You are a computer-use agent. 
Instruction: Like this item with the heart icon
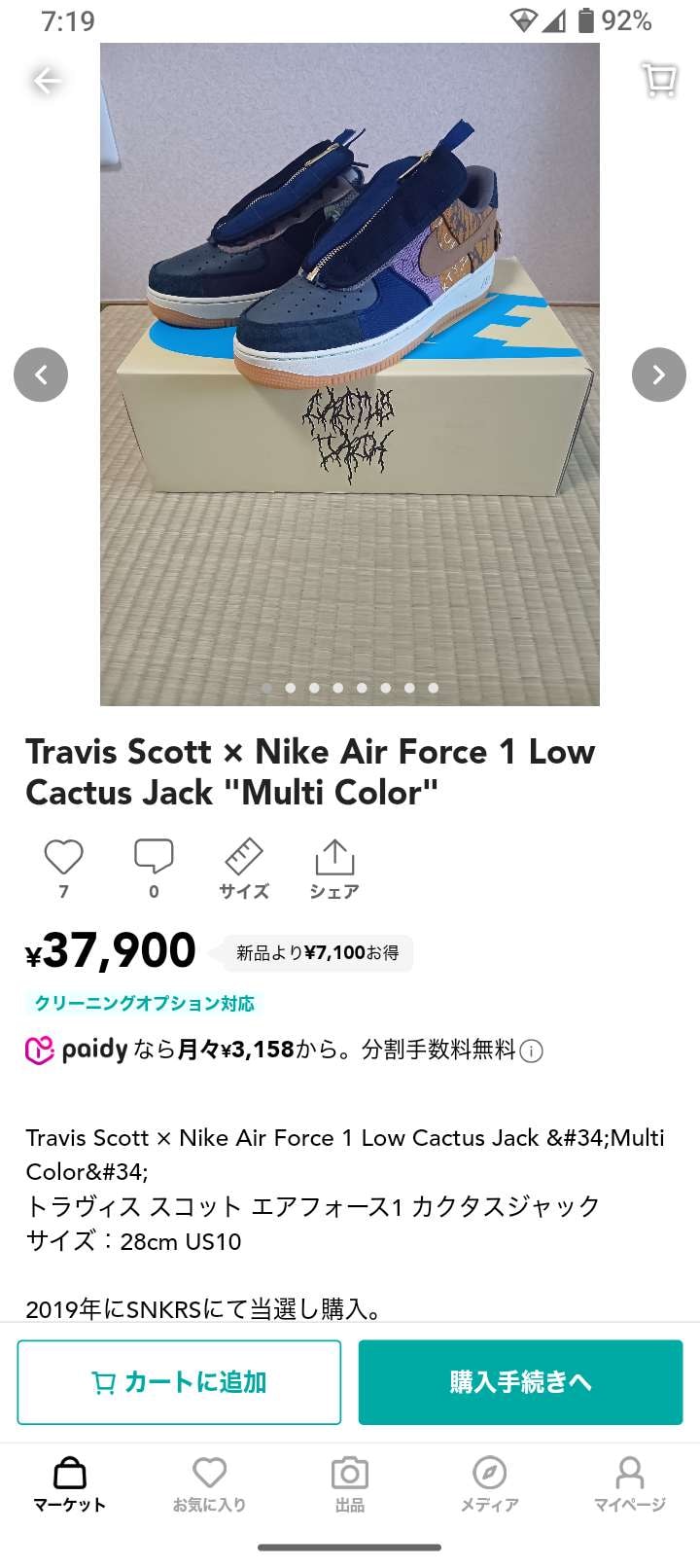(x=64, y=857)
